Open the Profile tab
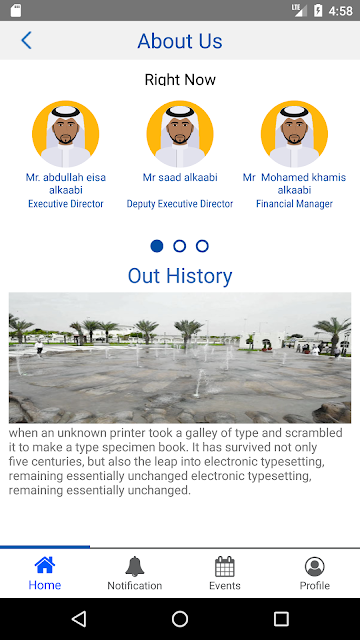Viewport: 360px width, 640px height. [315, 573]
